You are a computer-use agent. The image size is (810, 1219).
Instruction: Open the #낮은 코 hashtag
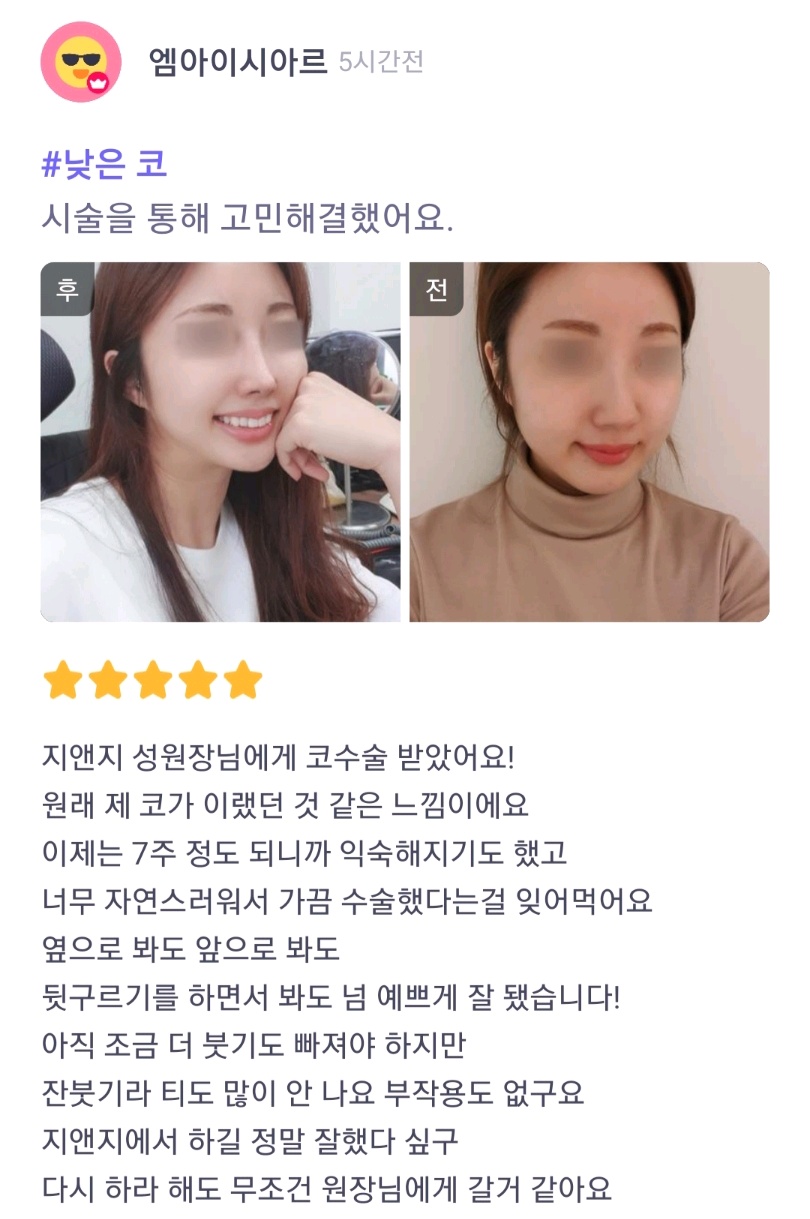104,164
